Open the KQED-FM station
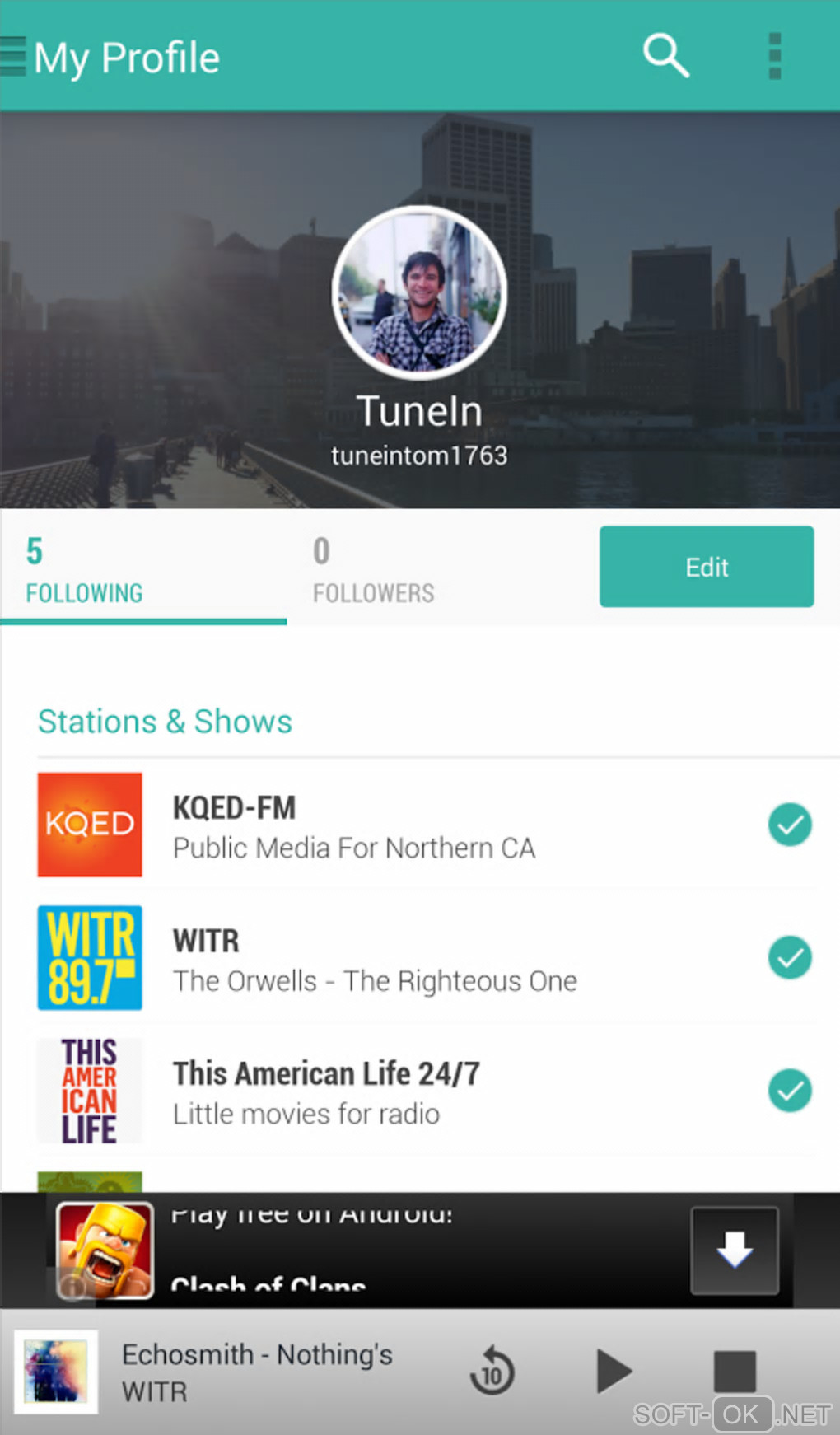This screenshot has height=1435, width=840. tap(354, 826)
